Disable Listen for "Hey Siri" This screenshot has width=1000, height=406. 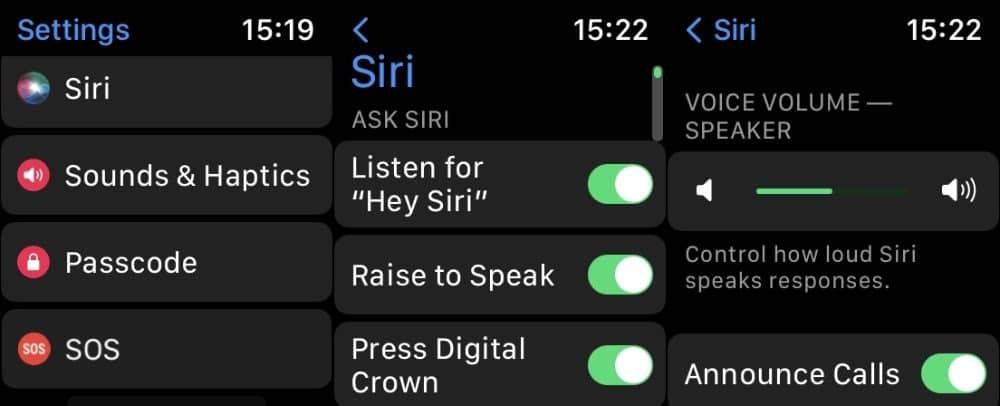point(620,185)
